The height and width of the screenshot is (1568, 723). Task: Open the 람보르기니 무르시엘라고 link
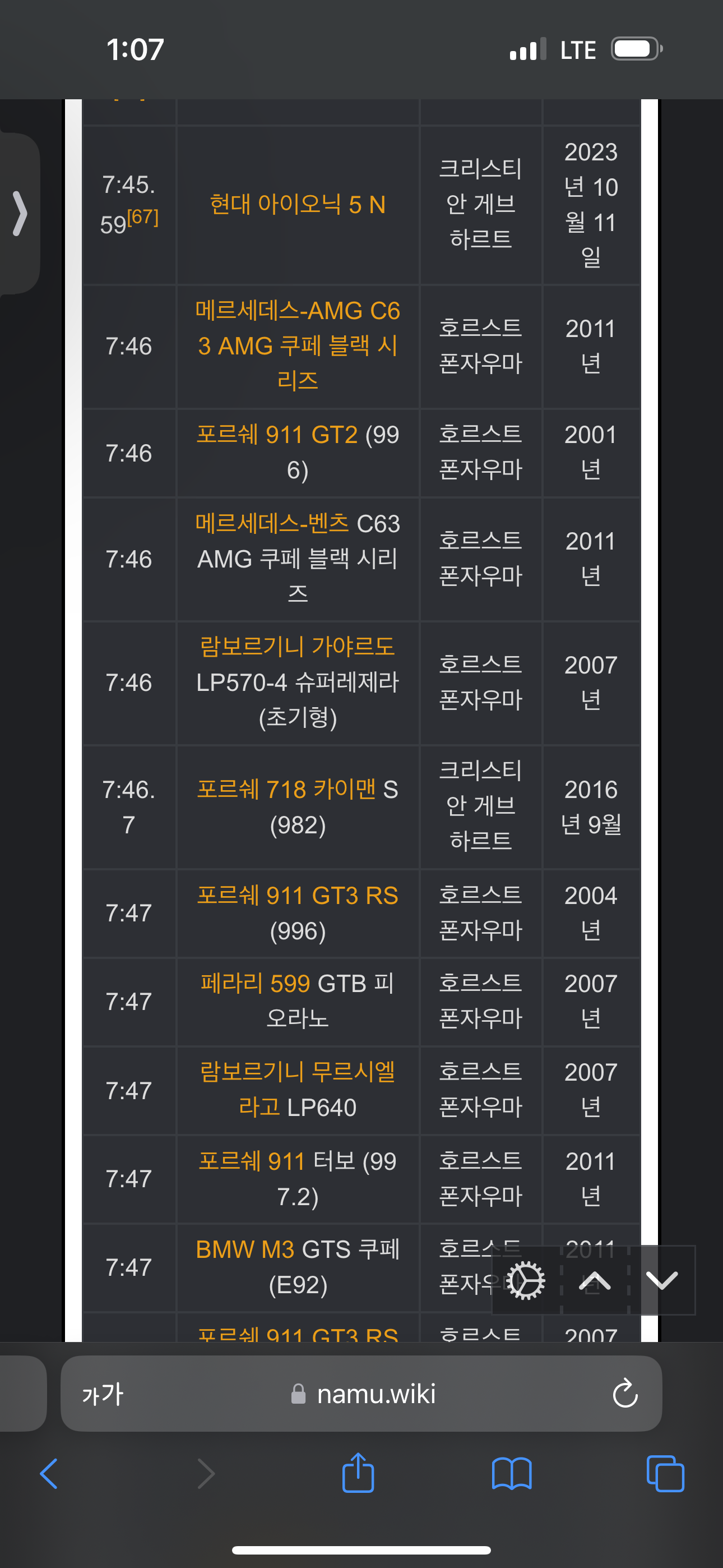coord(298,1090)
